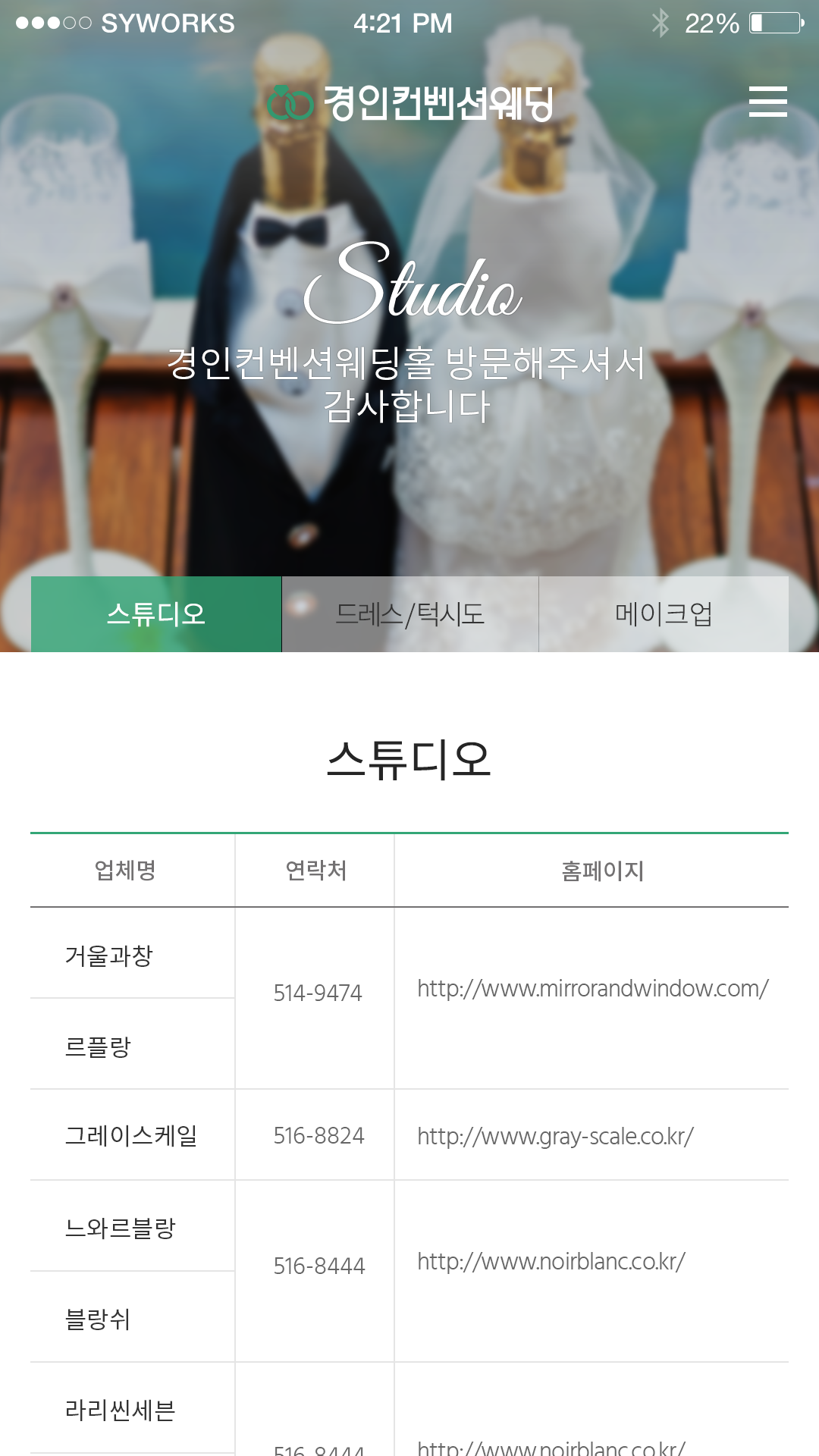Switch to the 메이크업 tab

[664, 613]
